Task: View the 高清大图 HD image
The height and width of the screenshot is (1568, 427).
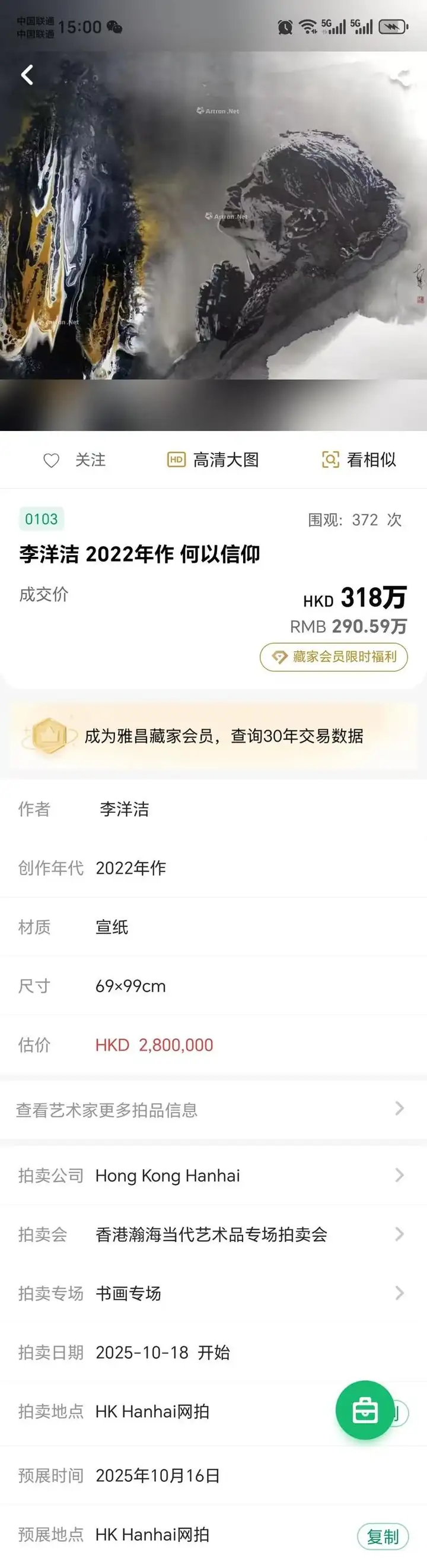Action: (213, 460)
